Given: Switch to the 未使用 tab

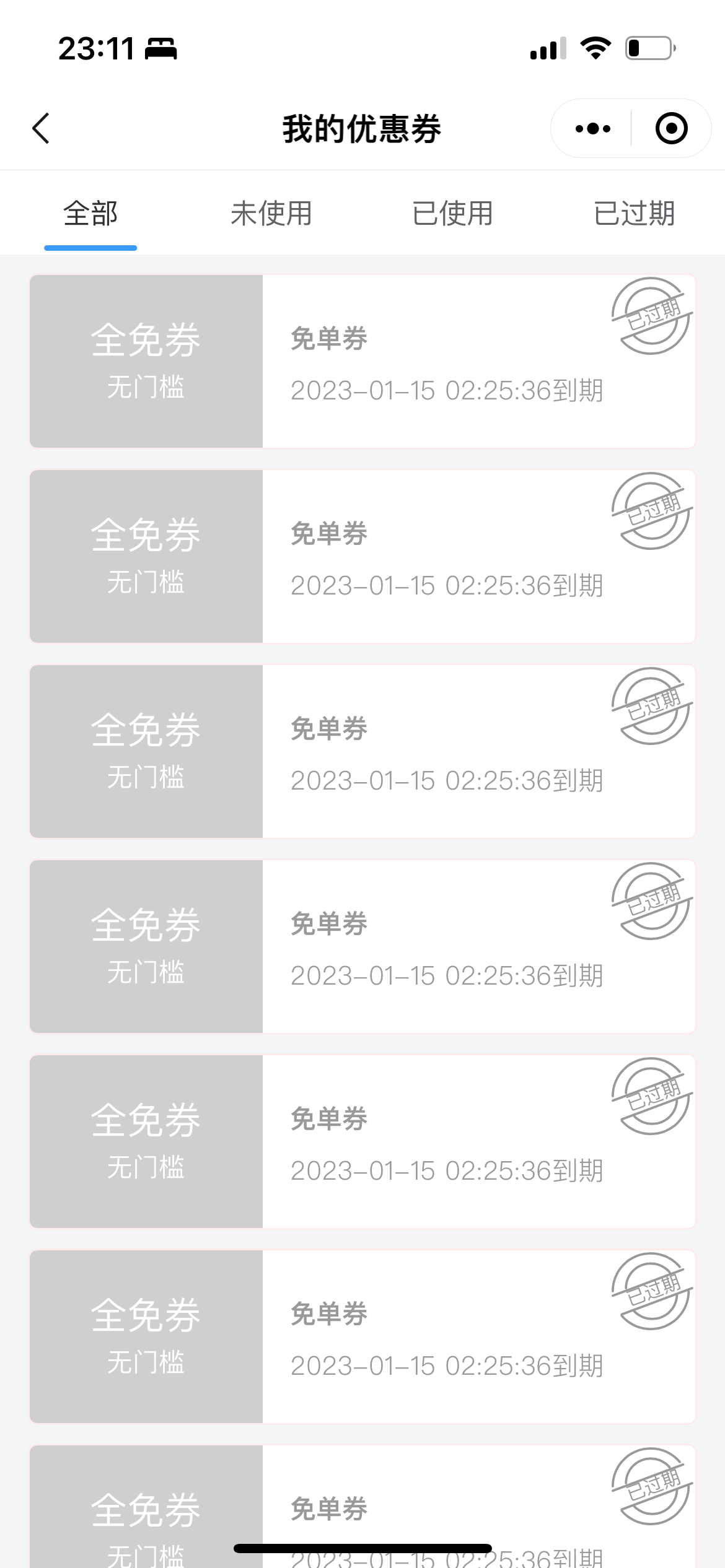Looking at the screenshot, I should [x=271, y=214].
